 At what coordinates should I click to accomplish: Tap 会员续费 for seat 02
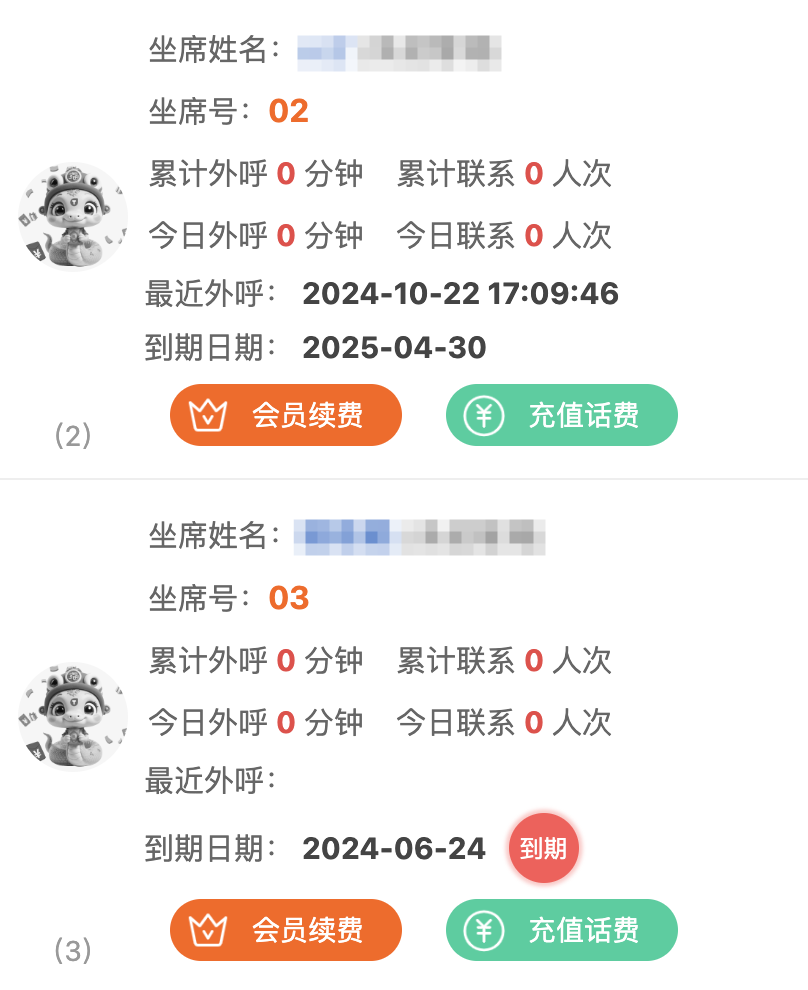click(286, 415)
